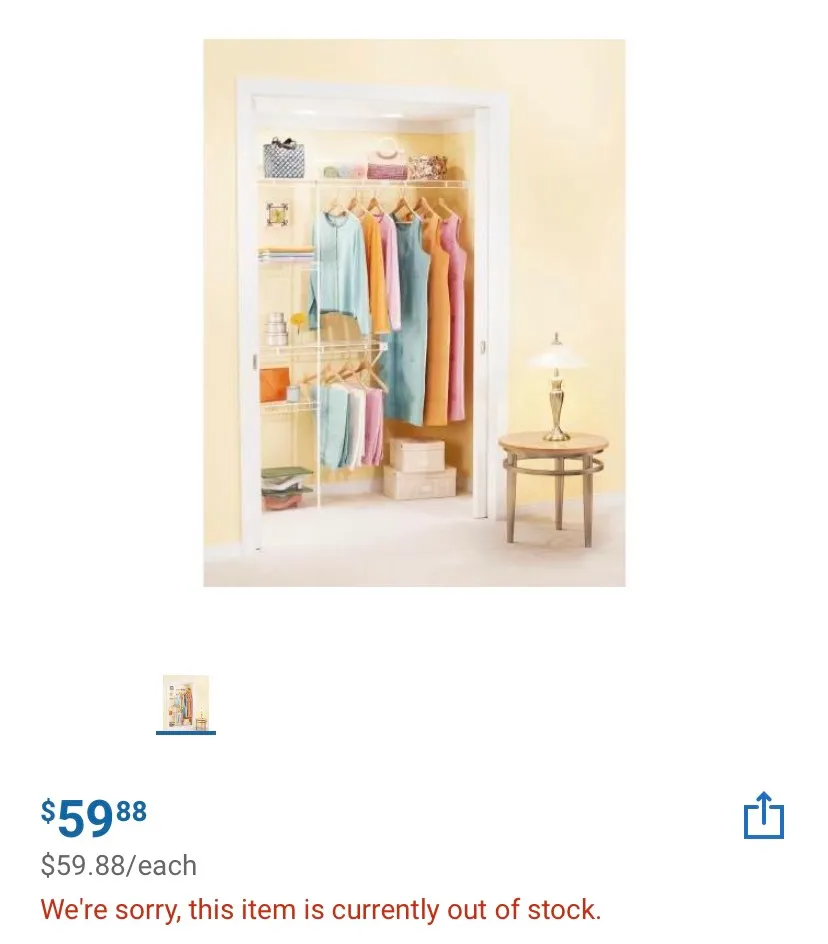Screen dimensions: 828x944
Task: Click the $59.88/each unit price label
Action: pyautogui.click(x=118, y=866)
